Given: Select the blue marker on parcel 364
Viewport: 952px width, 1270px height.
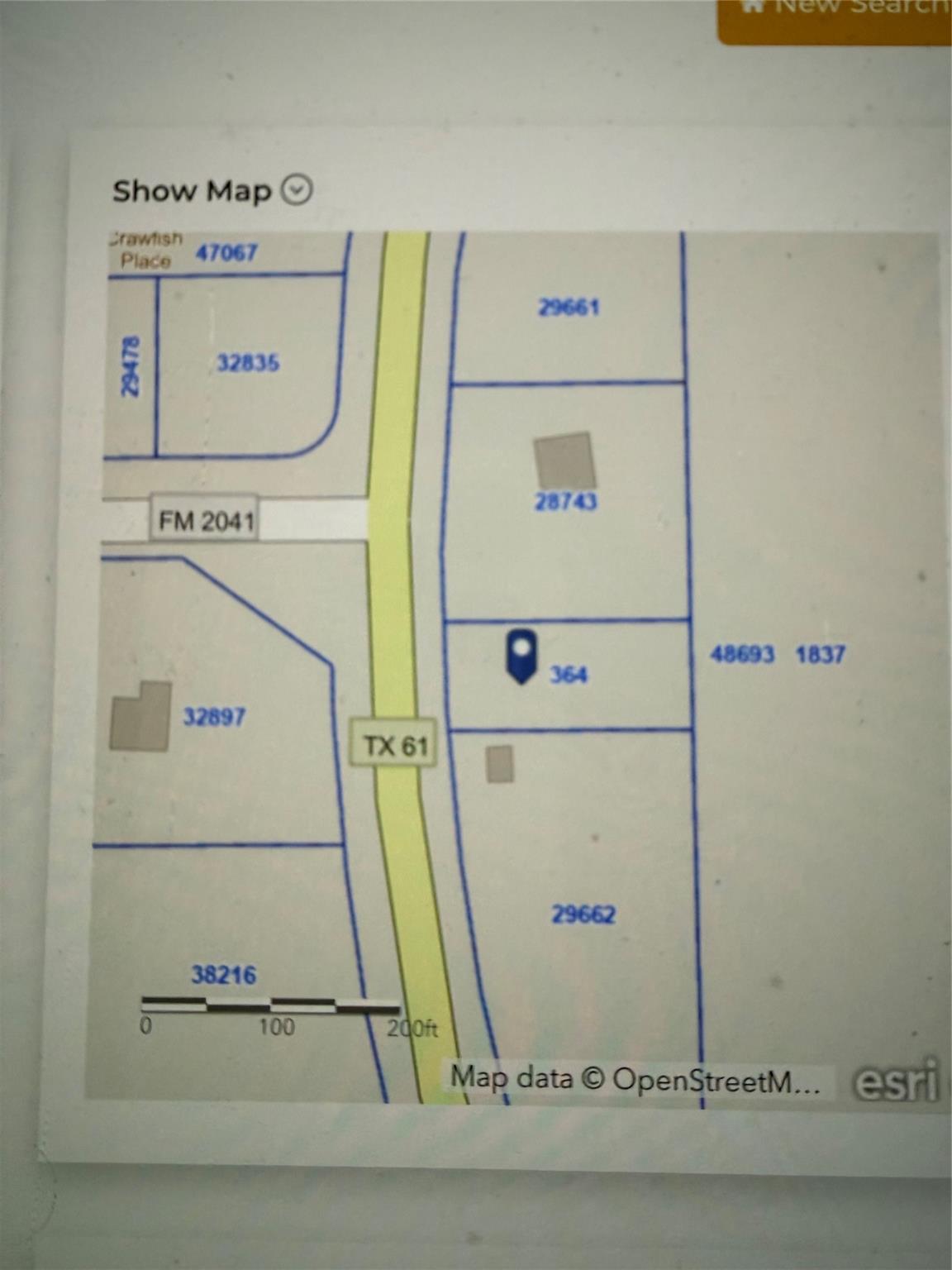Looking at the screenshot, I should click(521, 655).
